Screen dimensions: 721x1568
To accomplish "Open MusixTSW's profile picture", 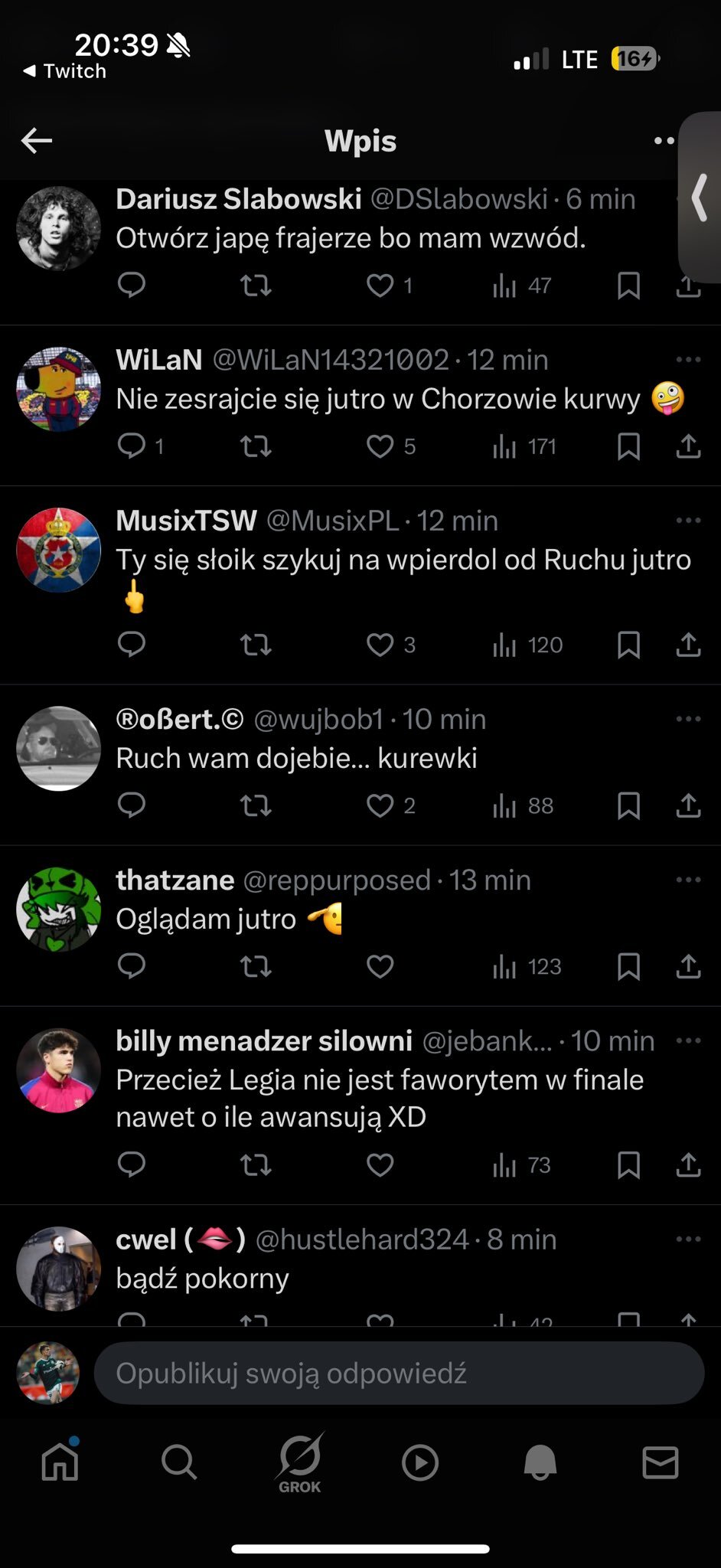I will [59, 549].
